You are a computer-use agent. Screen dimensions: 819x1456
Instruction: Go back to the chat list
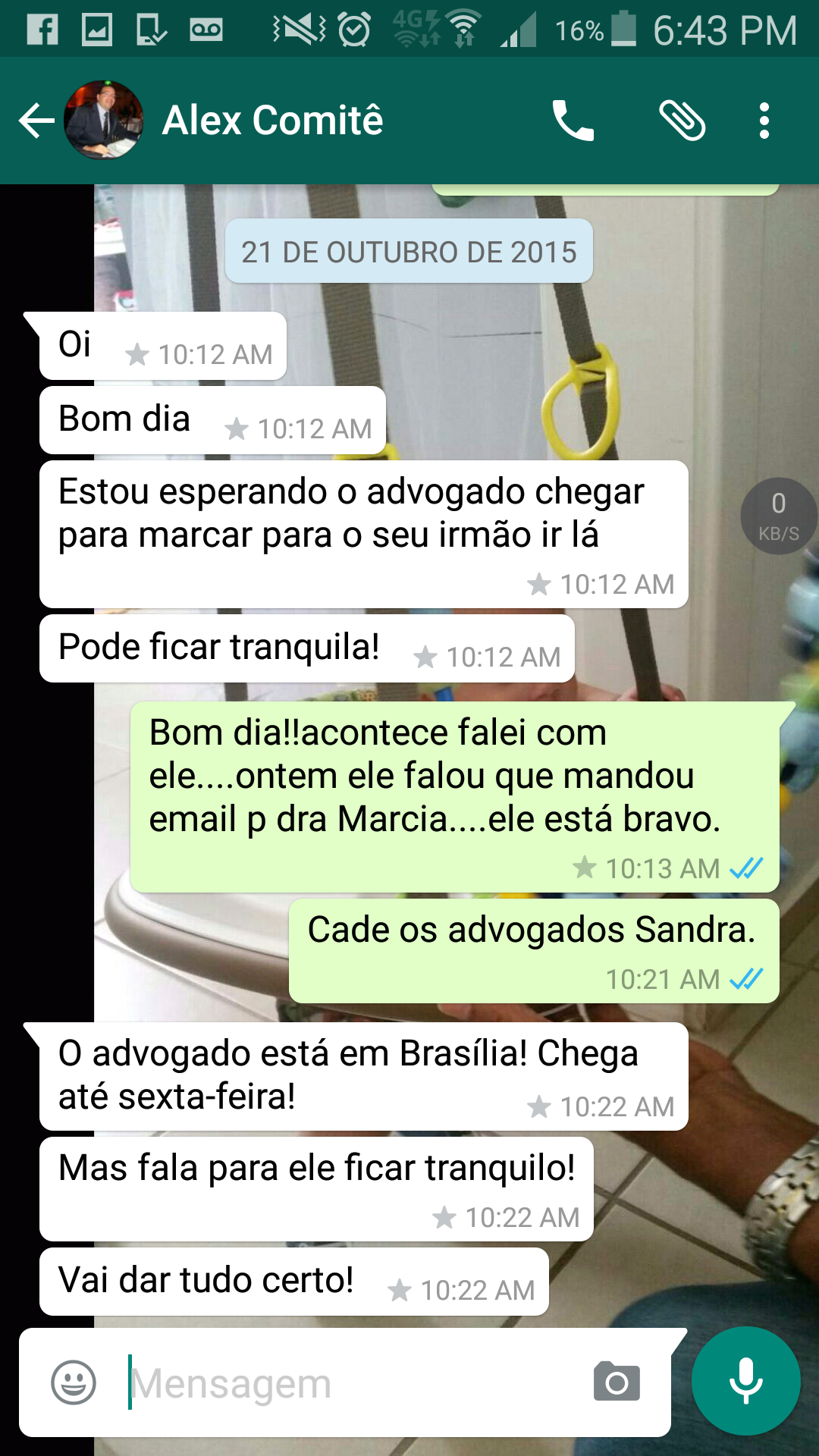pos(36,121)
